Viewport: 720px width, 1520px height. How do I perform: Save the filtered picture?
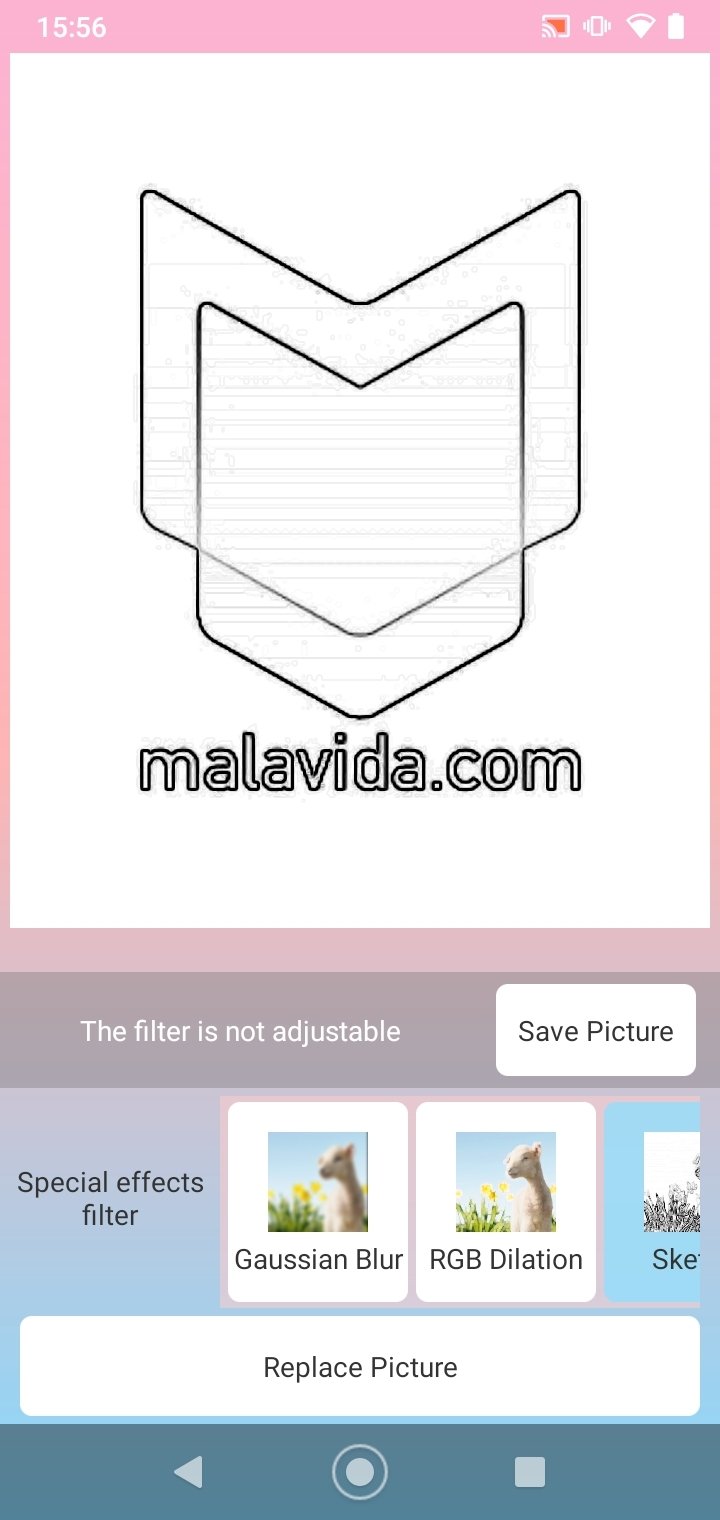[595, 1030]
